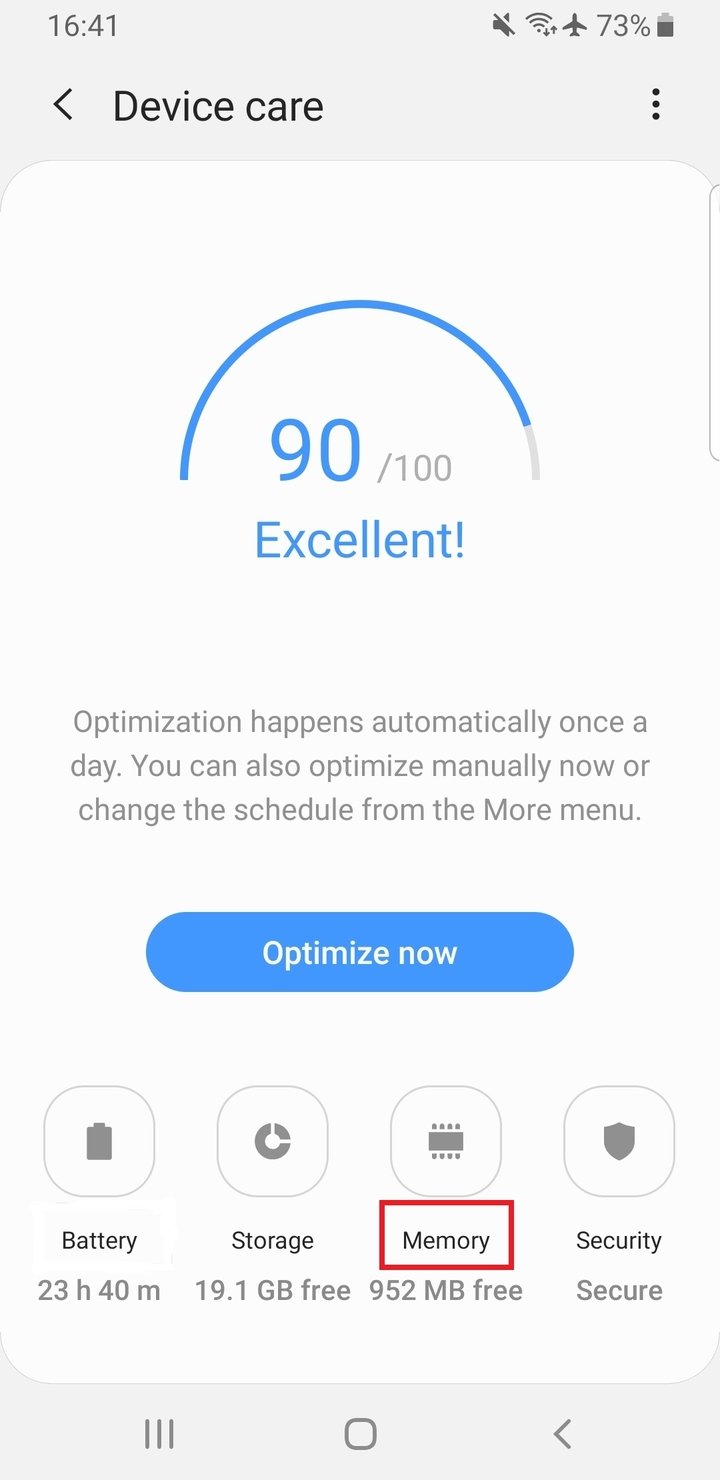This screenshot has width=720, height=1480.
Task: Go to the home screen
Action: tap(360, 1434)
